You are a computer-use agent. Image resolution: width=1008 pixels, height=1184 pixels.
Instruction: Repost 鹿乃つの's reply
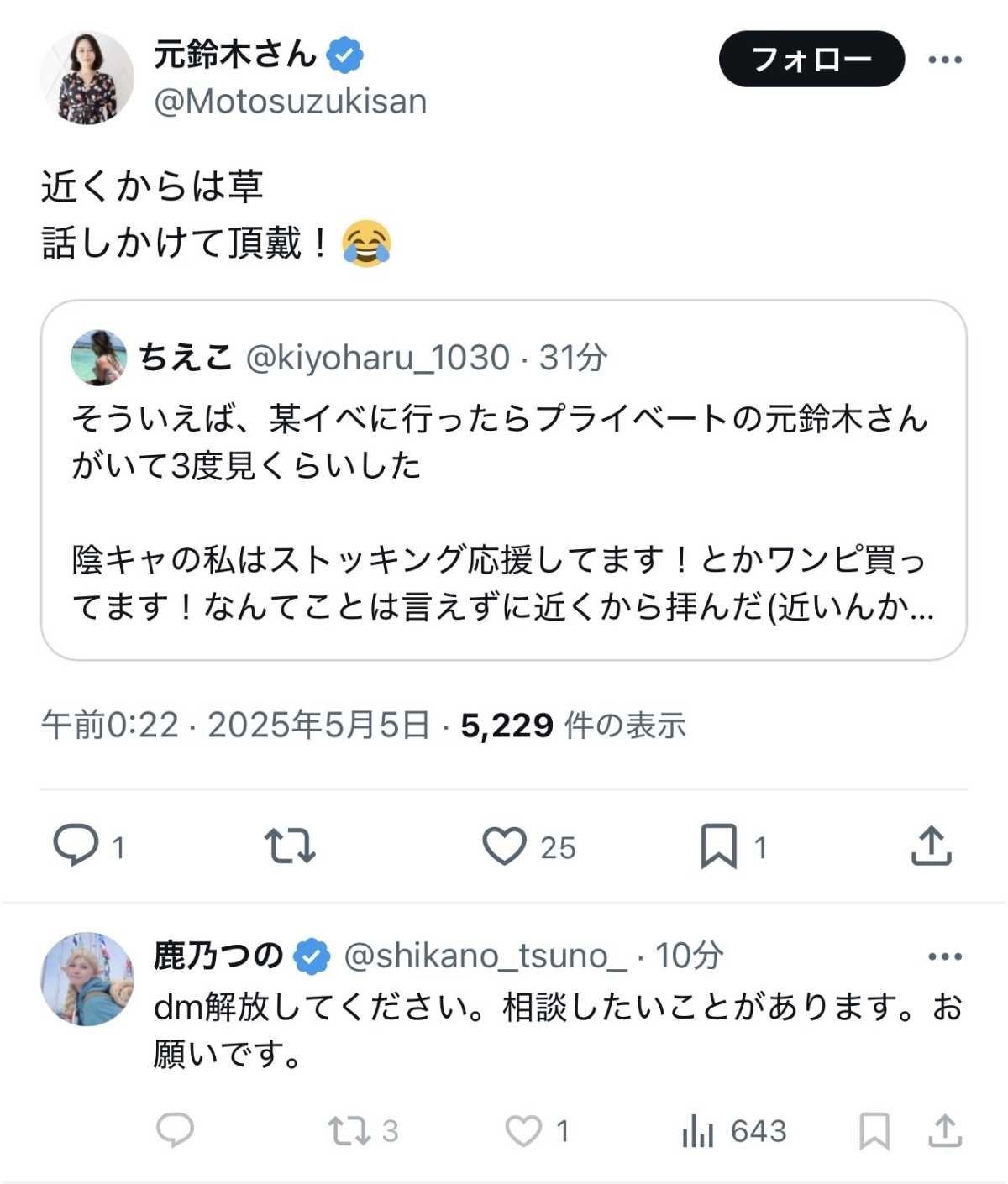click(x=349, y=1130)
